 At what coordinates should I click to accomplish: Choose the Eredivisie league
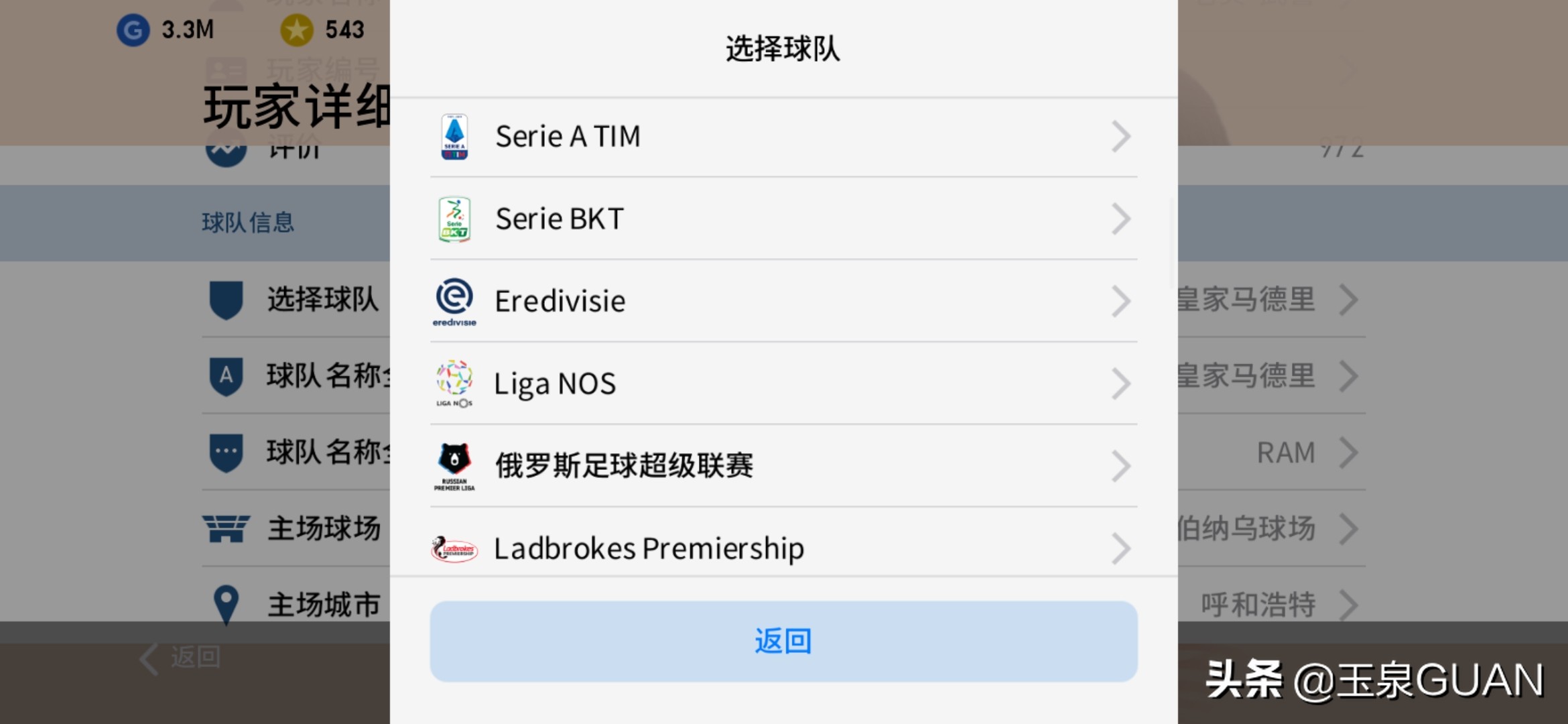[783, 302]
